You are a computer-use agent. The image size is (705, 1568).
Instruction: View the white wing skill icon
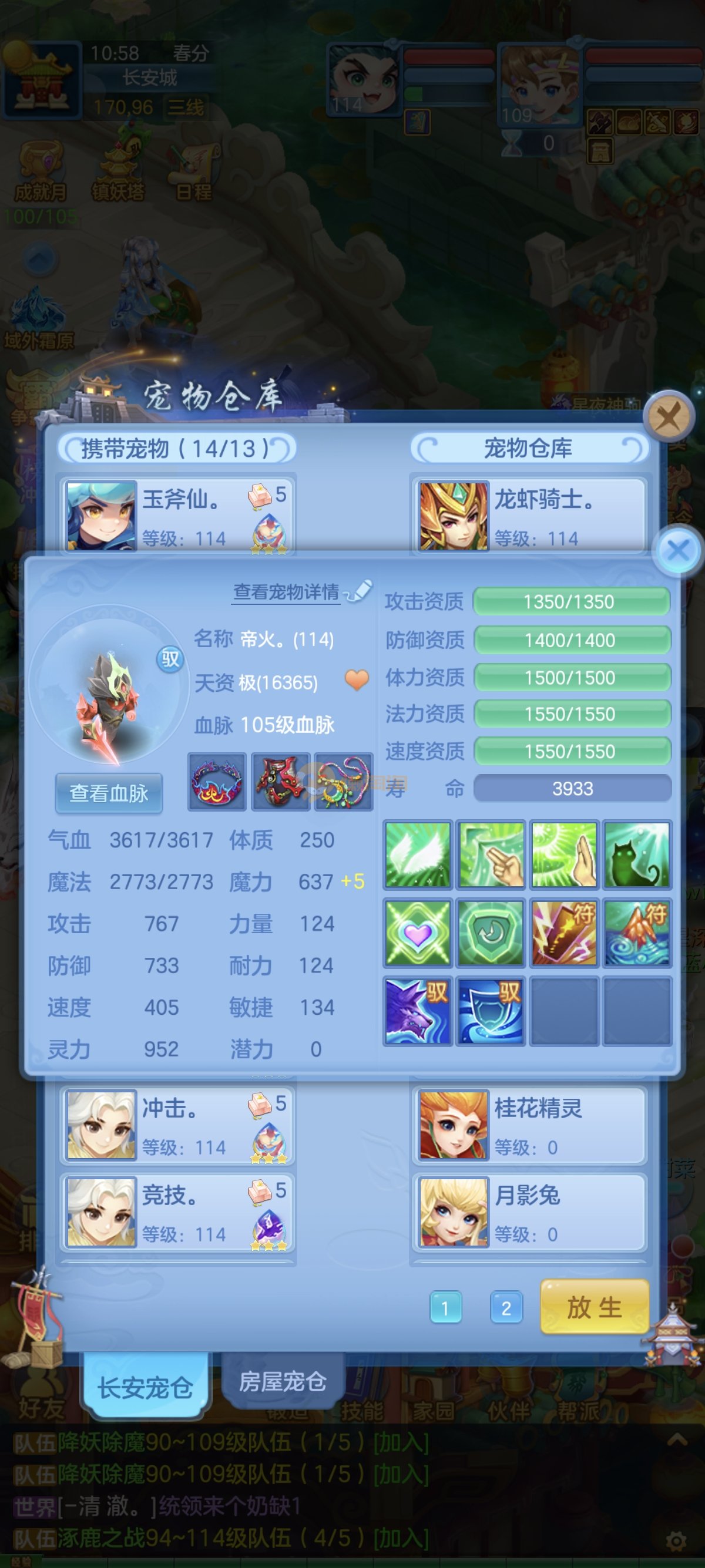[x=418, y=854]
